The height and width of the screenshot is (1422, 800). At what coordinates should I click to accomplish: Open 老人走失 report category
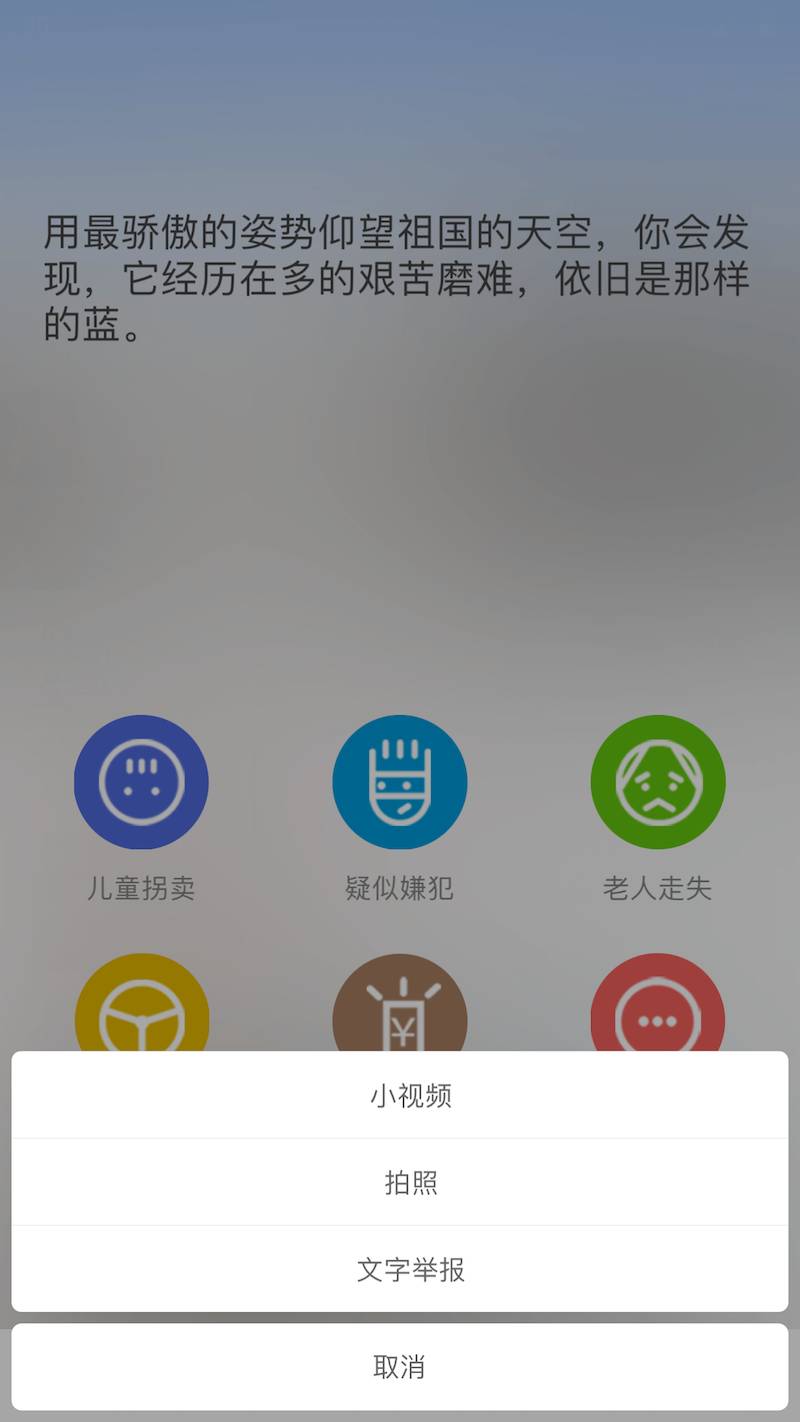tap(657, 783)
